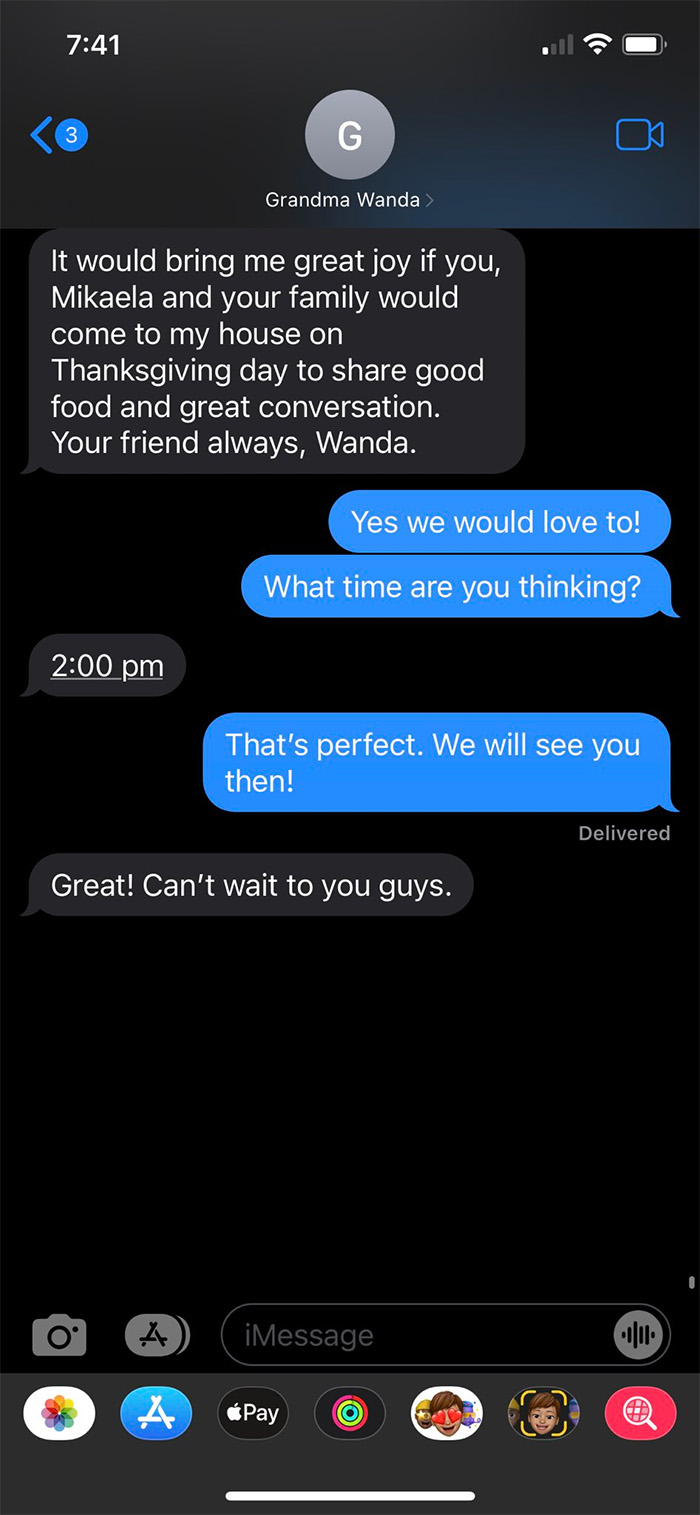The width and height of the screenshot is (700, 1515).
Task: Open the Animoji camera face app
Action: coord(544,1413)
